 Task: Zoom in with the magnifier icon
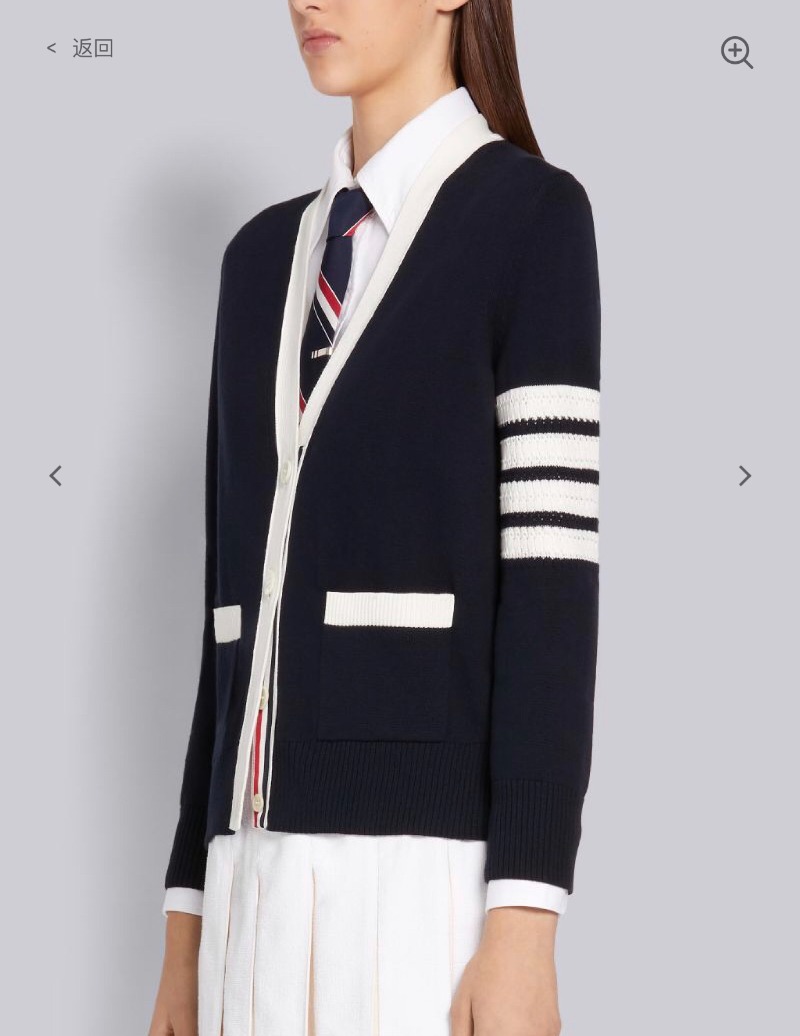pyautogui.click(x=737, y=52)
